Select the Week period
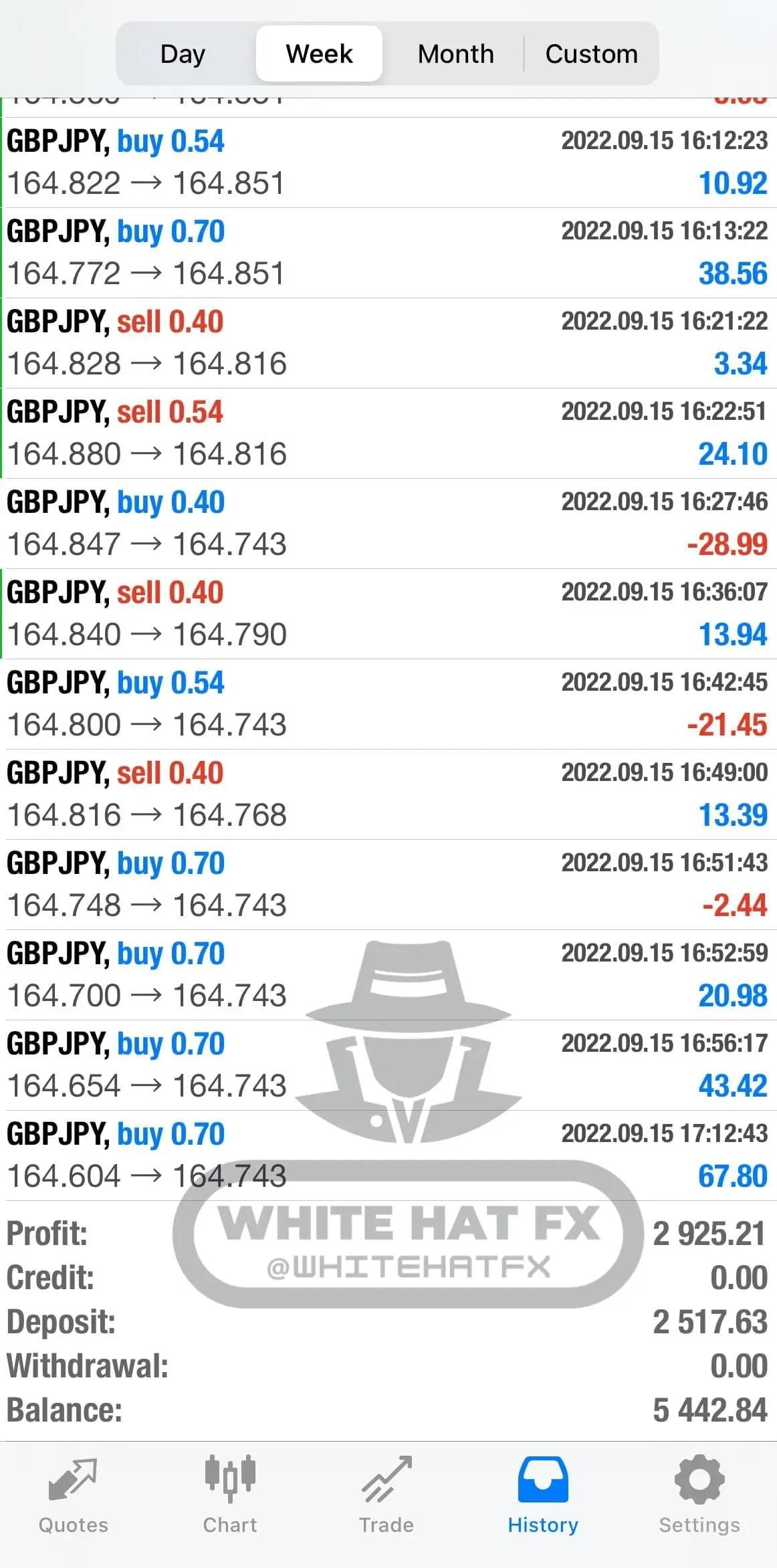Image resolution: width=777 pixels, height=1568 pixels. (319, 54)
